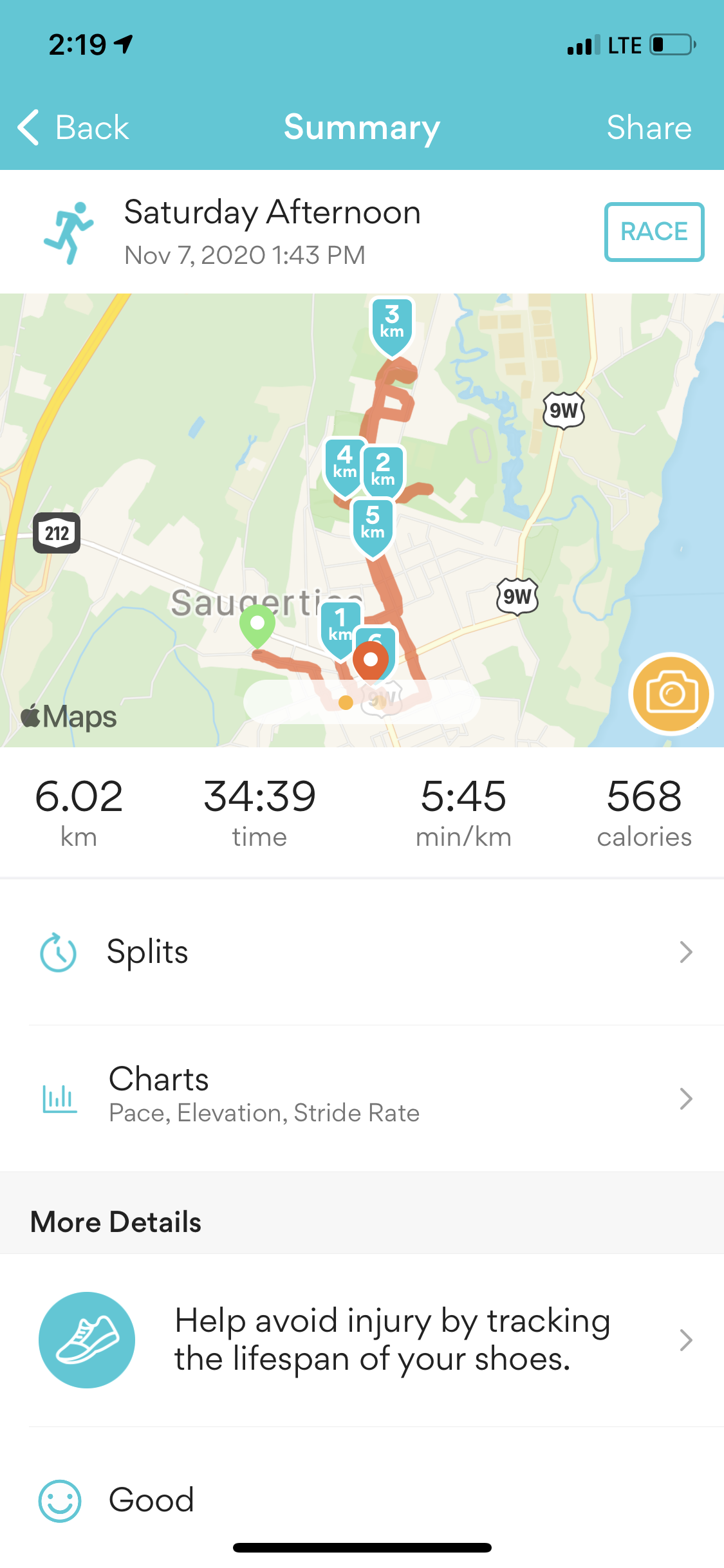
Task: Select the Good mood row
Action: 362,1500
